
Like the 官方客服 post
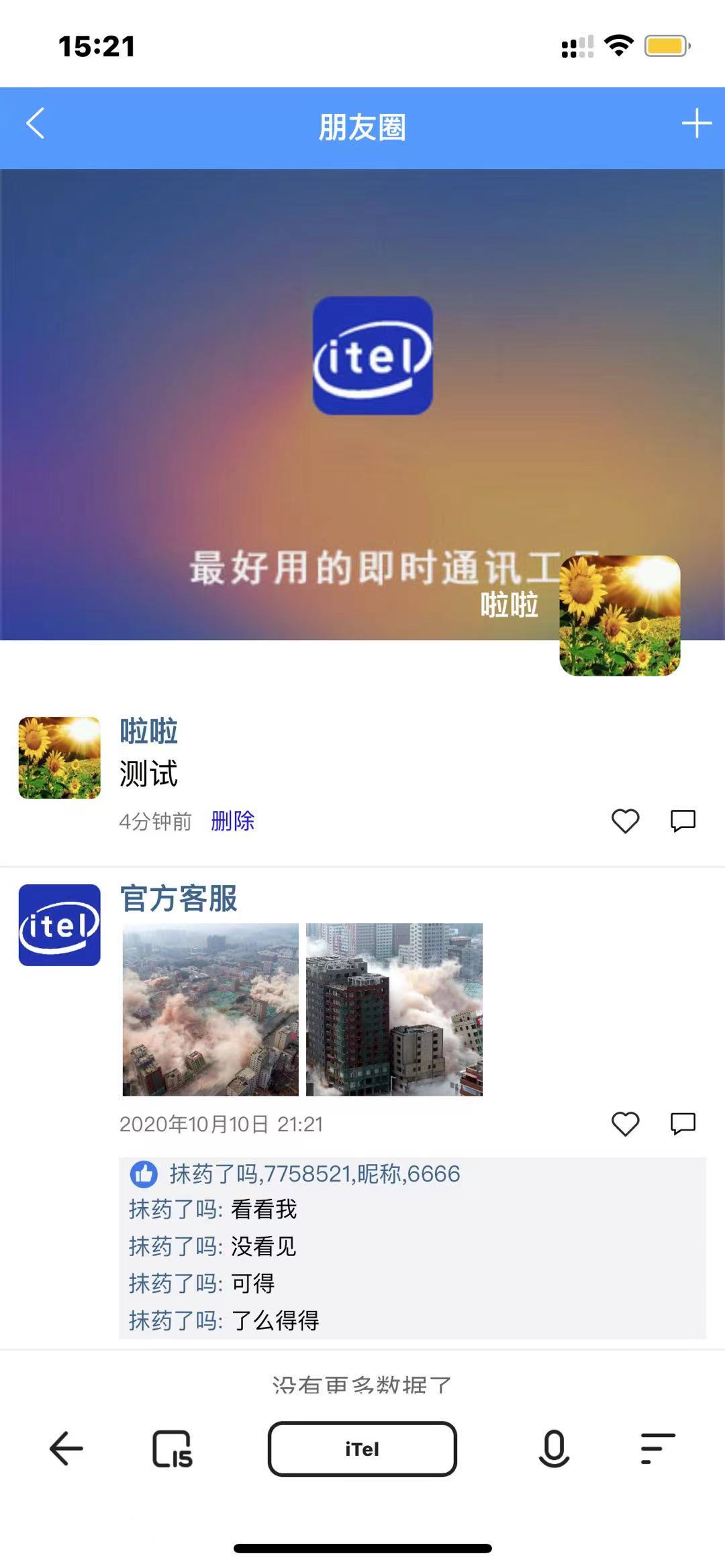pyautogui.click(x=625, y=1123)
